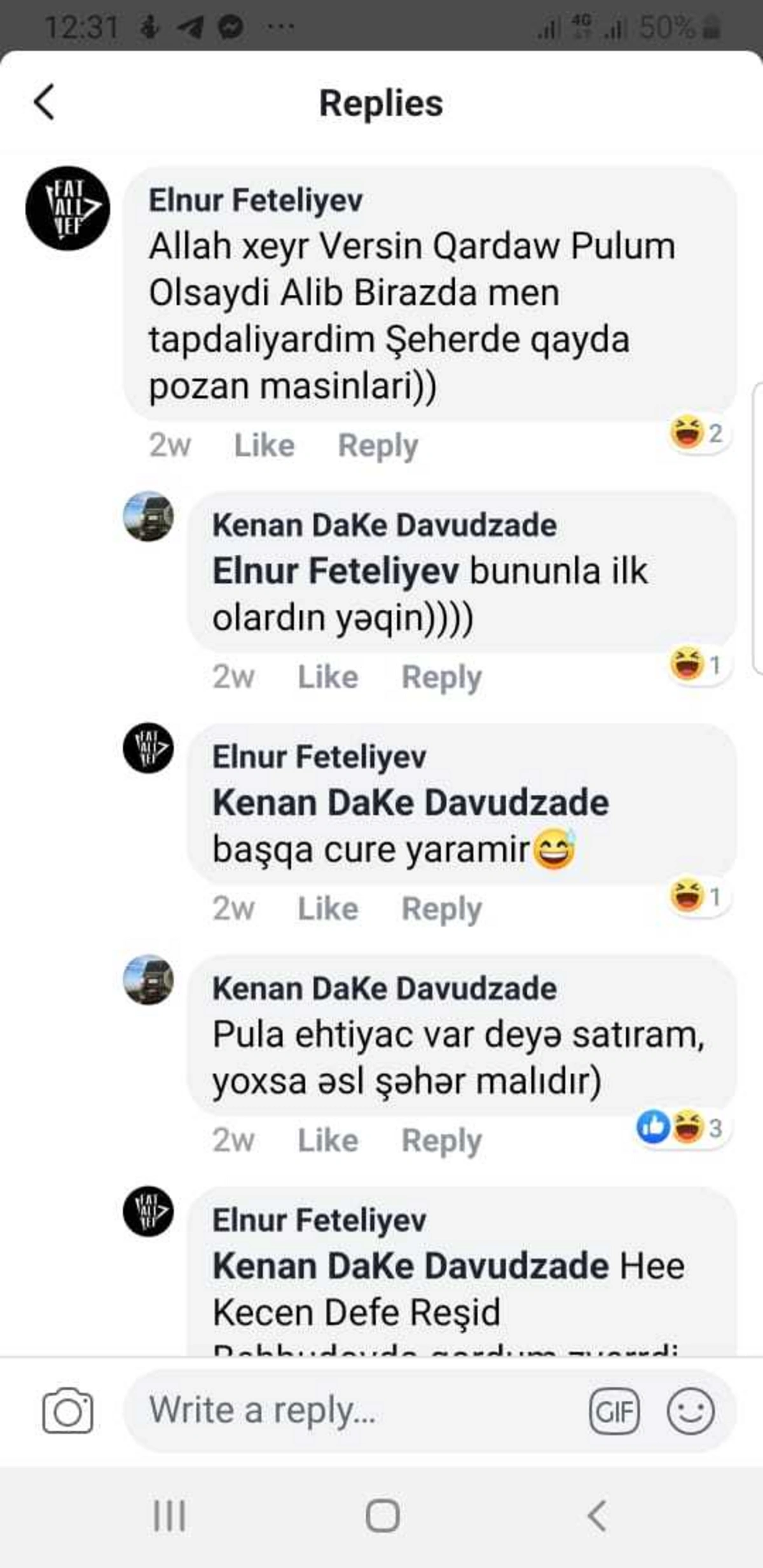Screen dimensions: 763x1568
Task: Open the tagged Elnur Feteliyev mention in "bununla ilk olardın yəqin"
Action: [335, 571]
